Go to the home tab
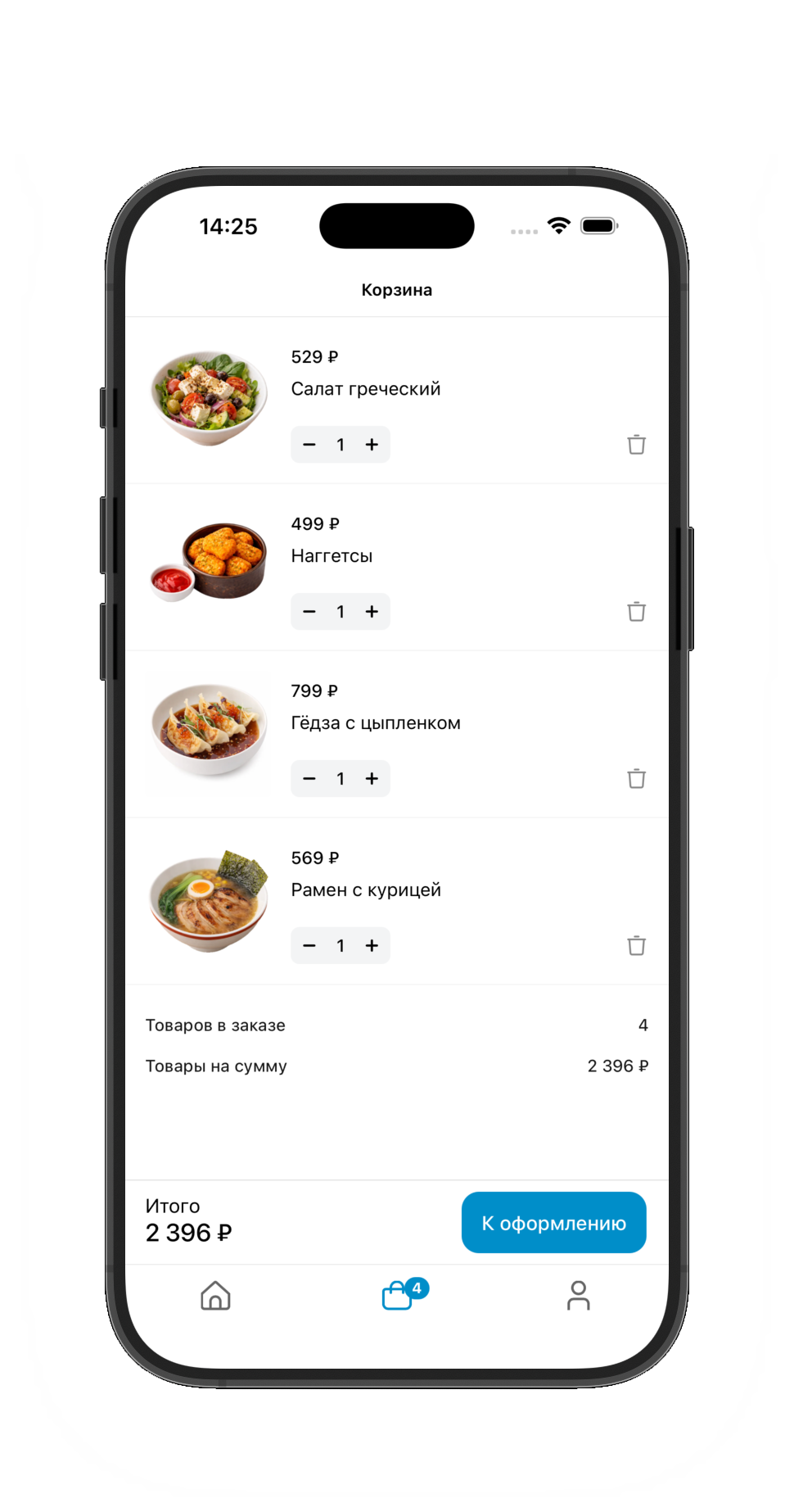 tap(215, 1296)
